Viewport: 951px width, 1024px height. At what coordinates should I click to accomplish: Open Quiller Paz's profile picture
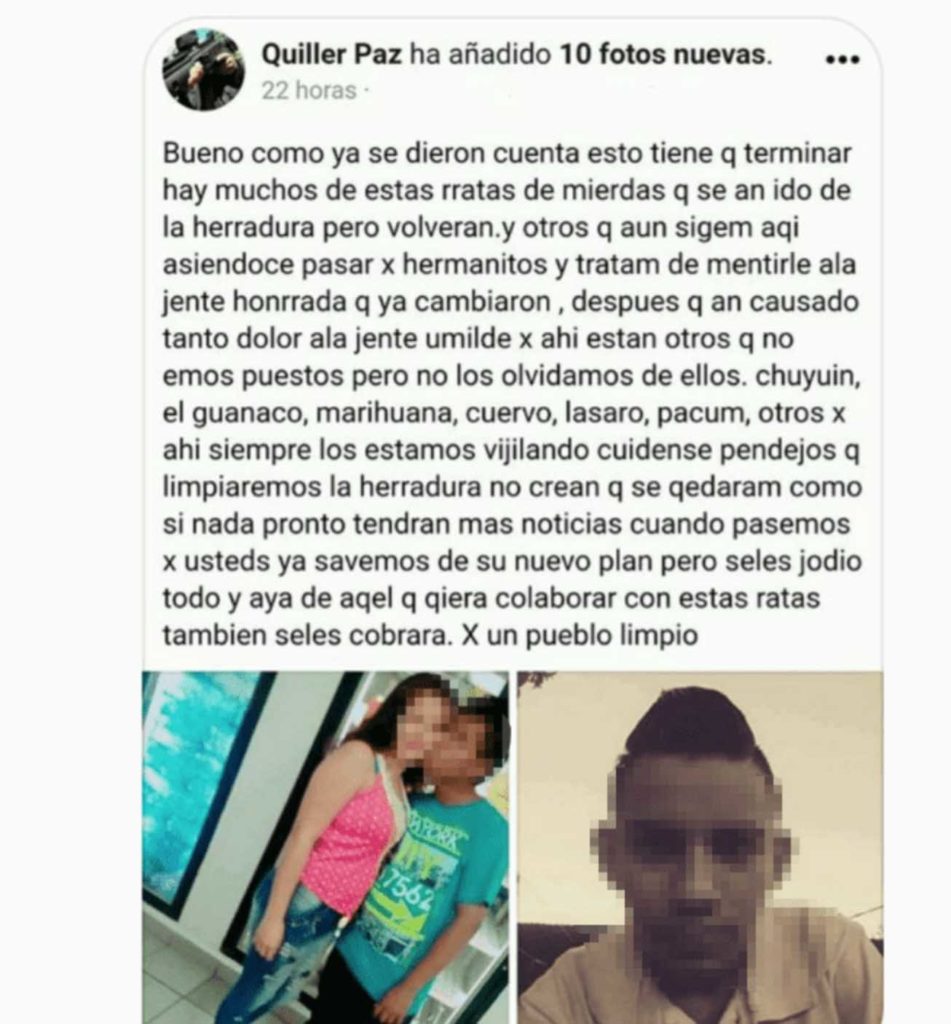[x=204, y=69]
